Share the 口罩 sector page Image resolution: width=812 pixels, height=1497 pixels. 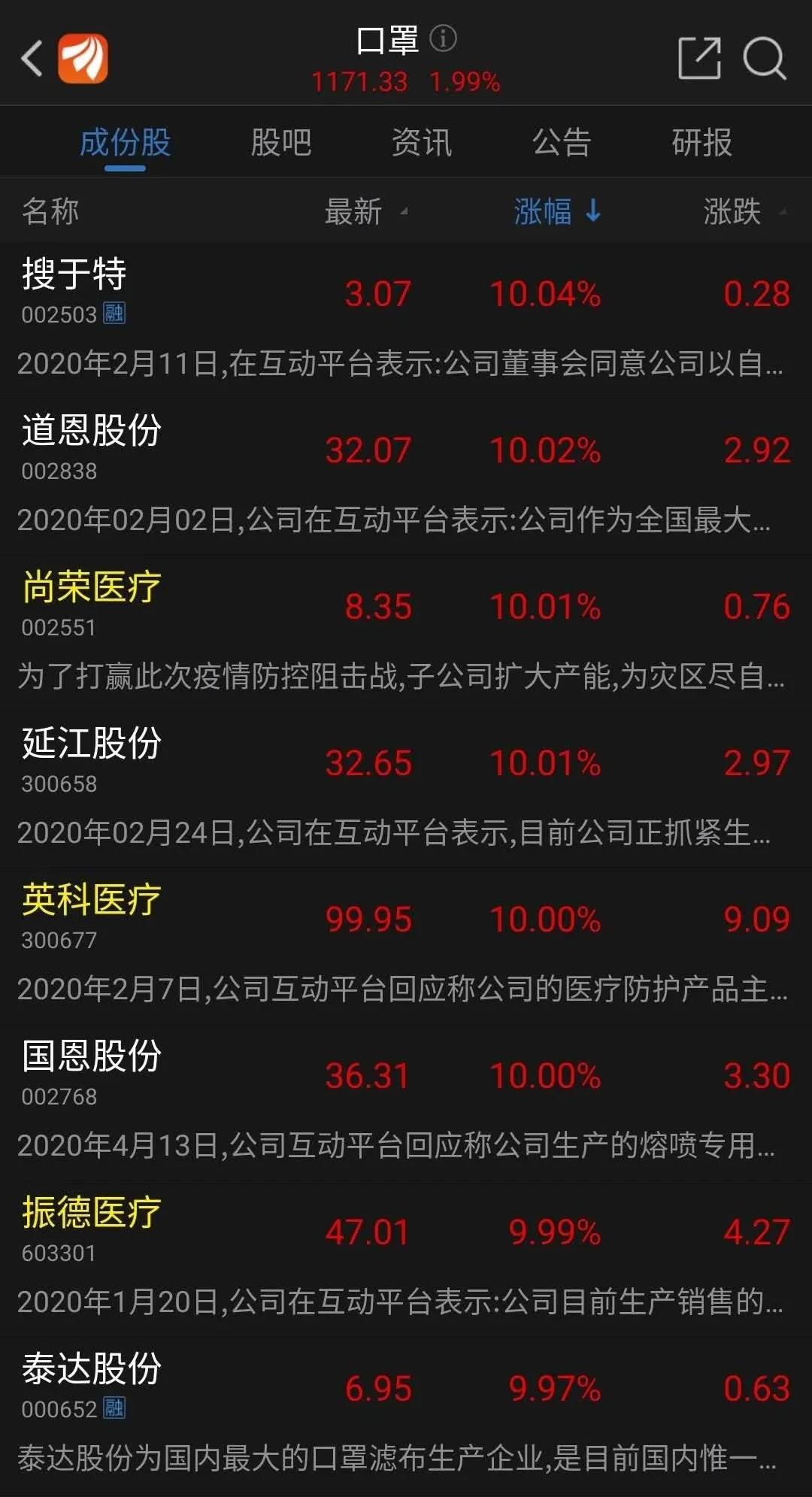click(x=698, y=58)
